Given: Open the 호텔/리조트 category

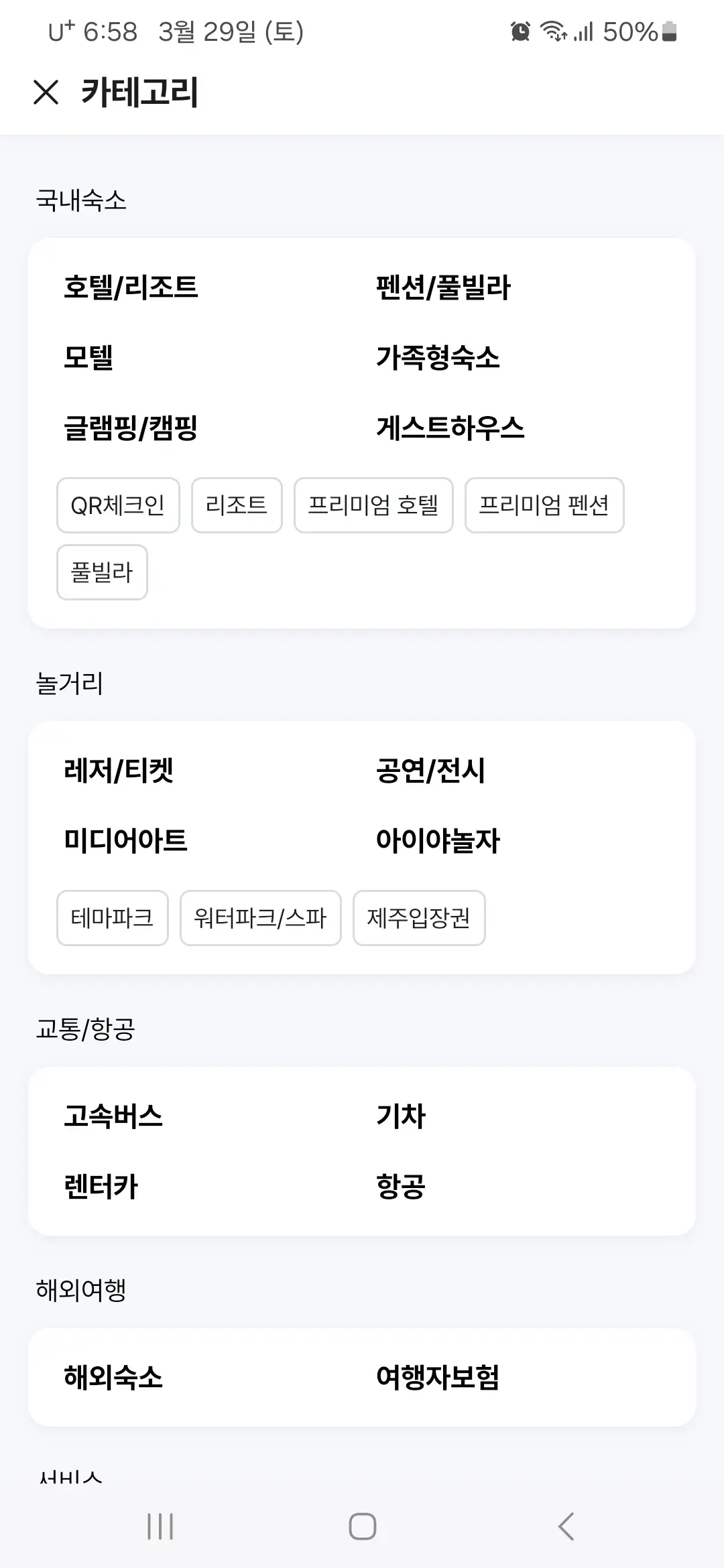Looking at the screenshot, I should 131,289.
